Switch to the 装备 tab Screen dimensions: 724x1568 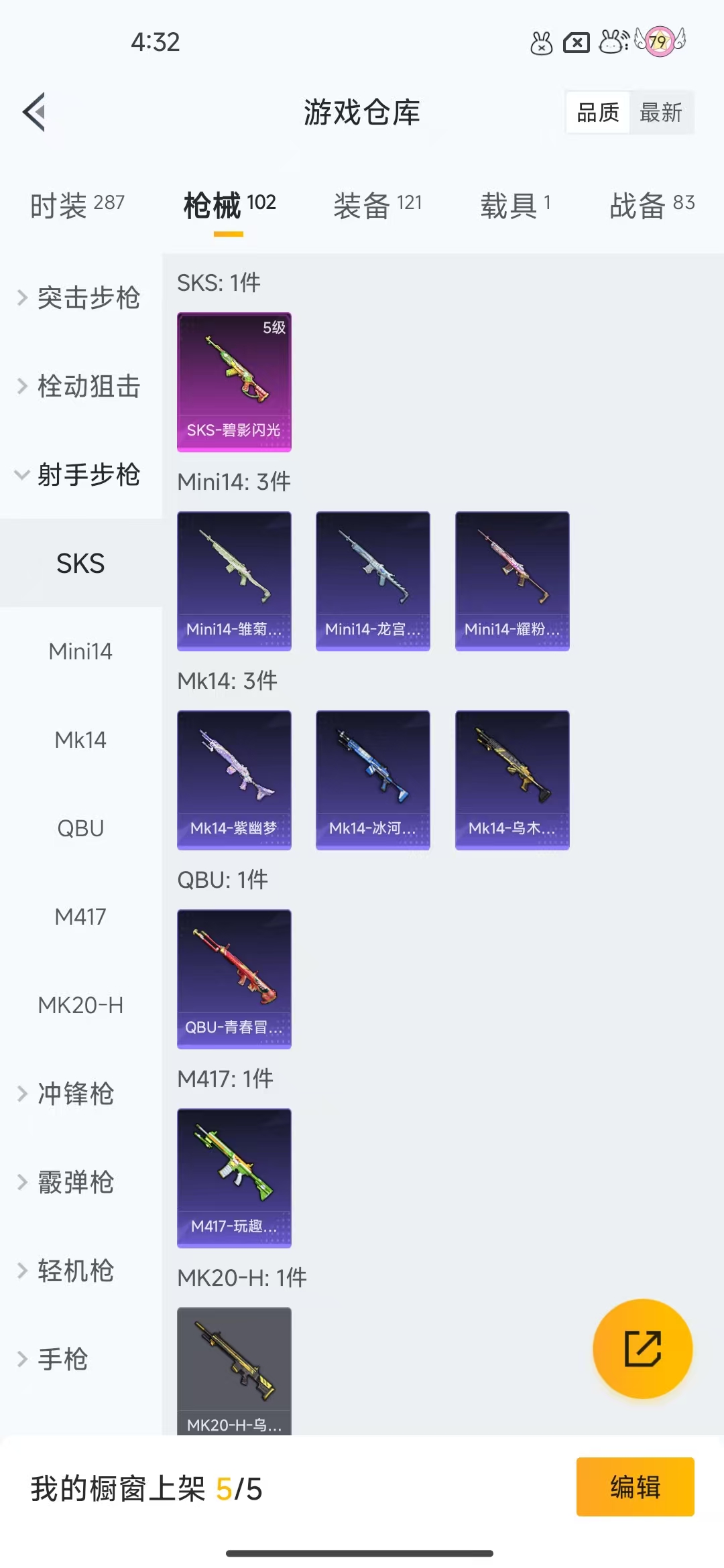point(377,205)
